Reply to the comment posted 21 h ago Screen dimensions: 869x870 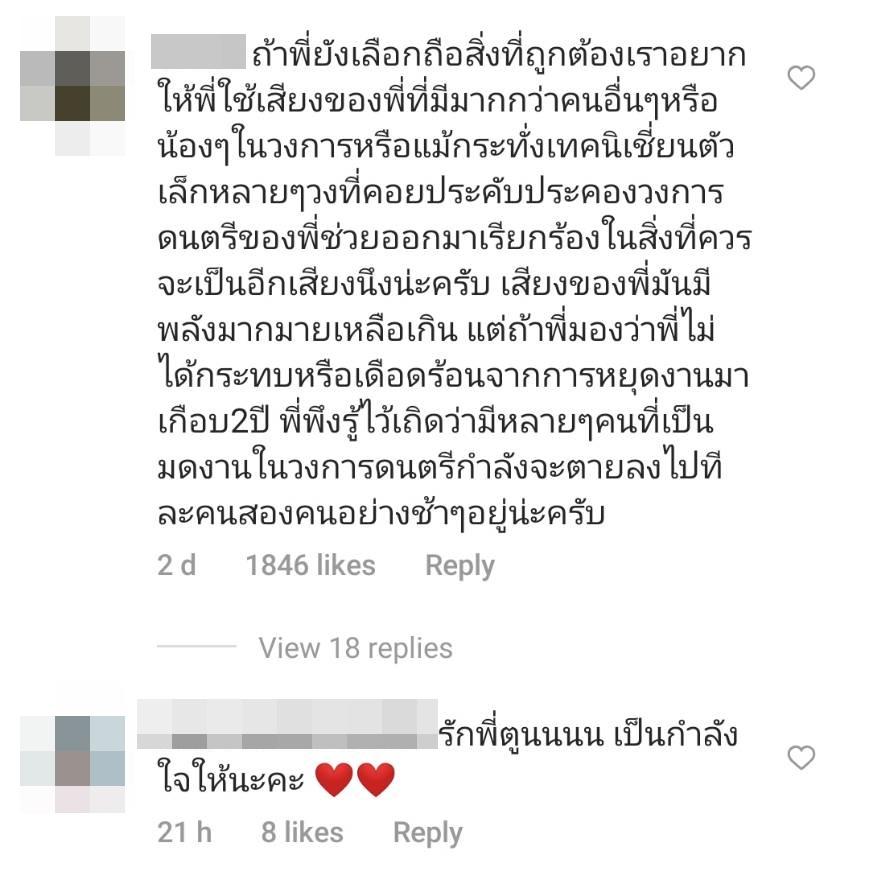[427, 832]
